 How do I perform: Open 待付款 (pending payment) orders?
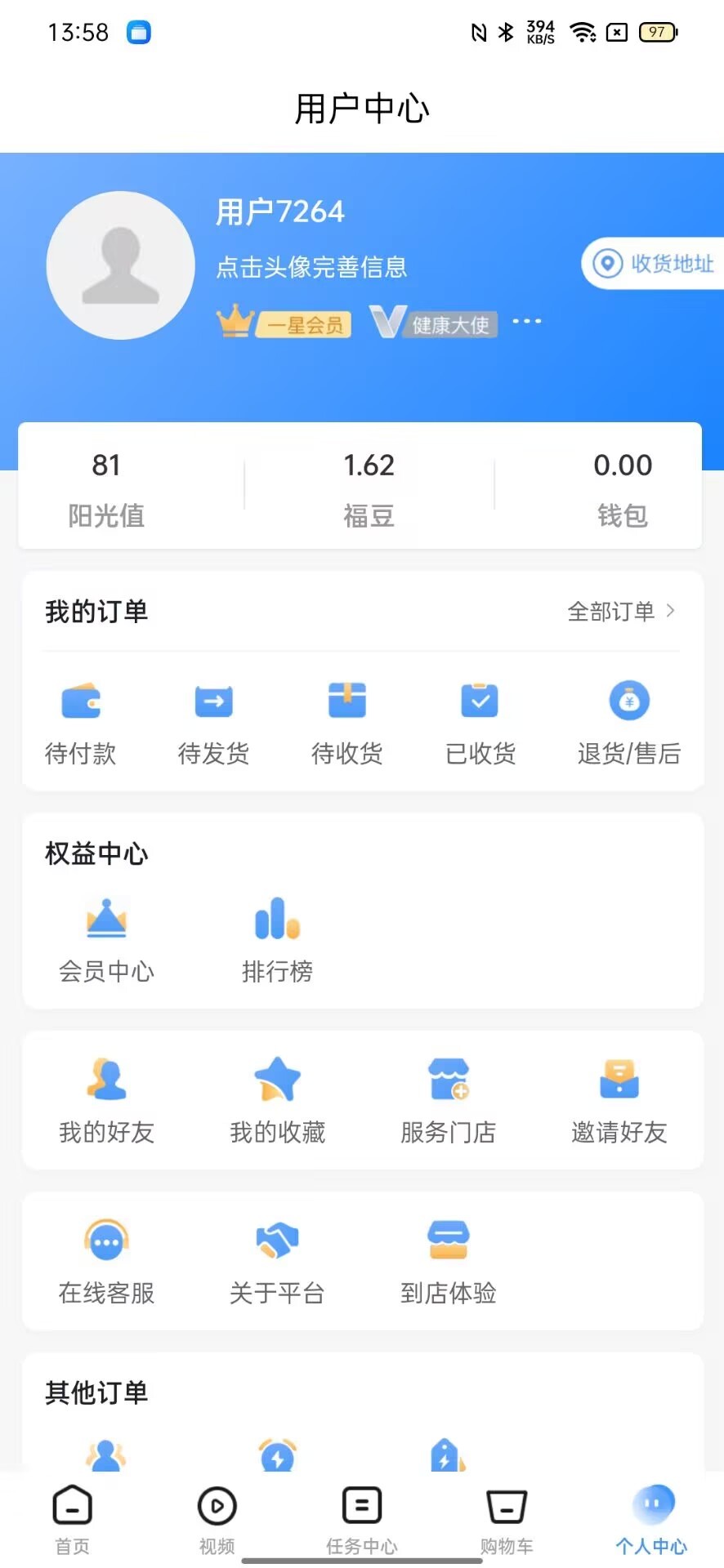coord(81,723)
